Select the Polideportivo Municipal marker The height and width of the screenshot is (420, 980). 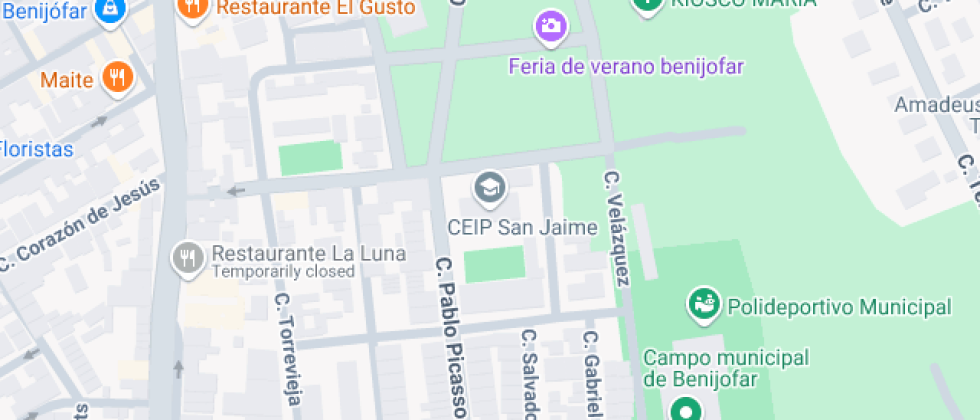[705, 304]
